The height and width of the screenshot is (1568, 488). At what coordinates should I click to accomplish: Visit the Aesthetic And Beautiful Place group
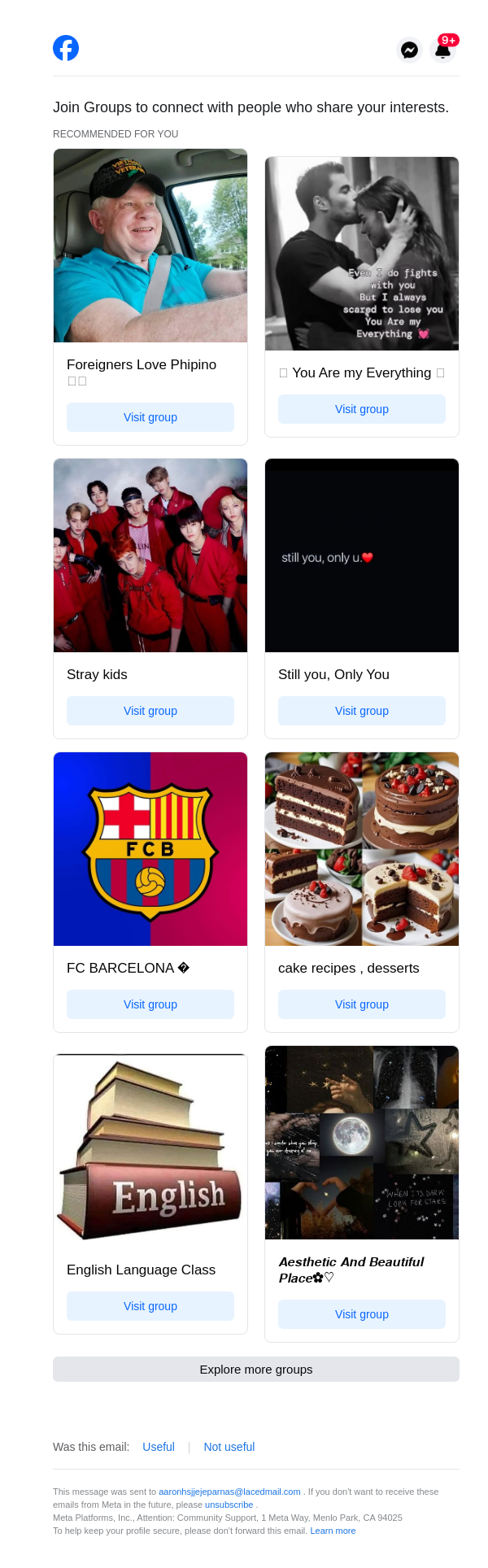[362, 1314]
